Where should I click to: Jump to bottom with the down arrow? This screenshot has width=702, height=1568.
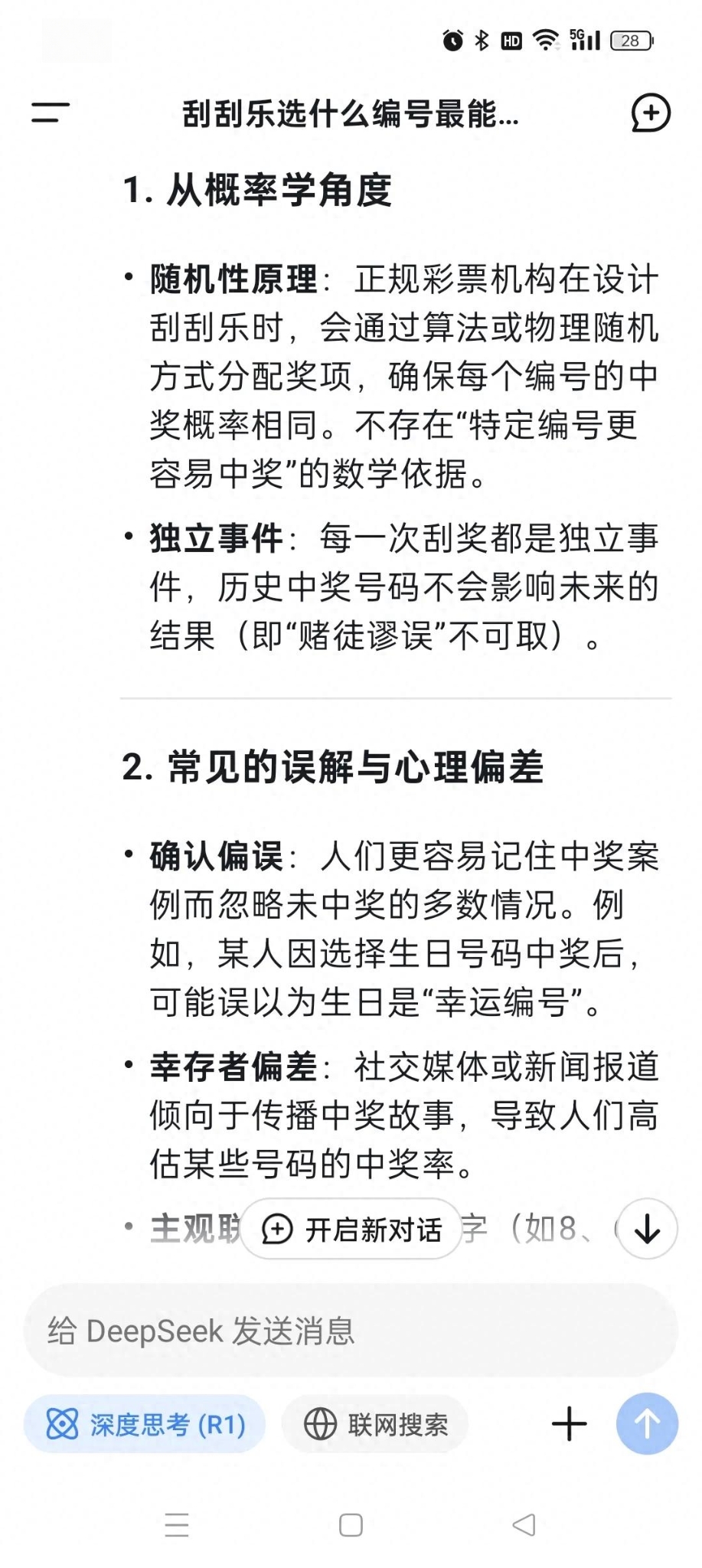coord(648,1229)
